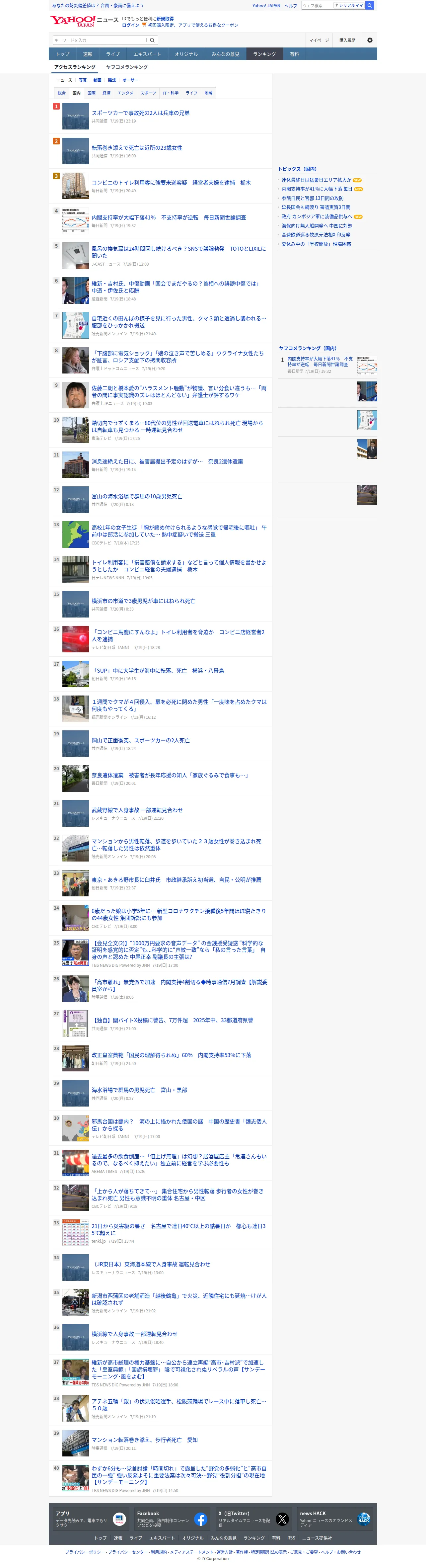Image resolution: width=426 pixels, height=1568 pixels.
Task: Open the 写真 ranking sub-tab
Action: [x=83, y=80]
